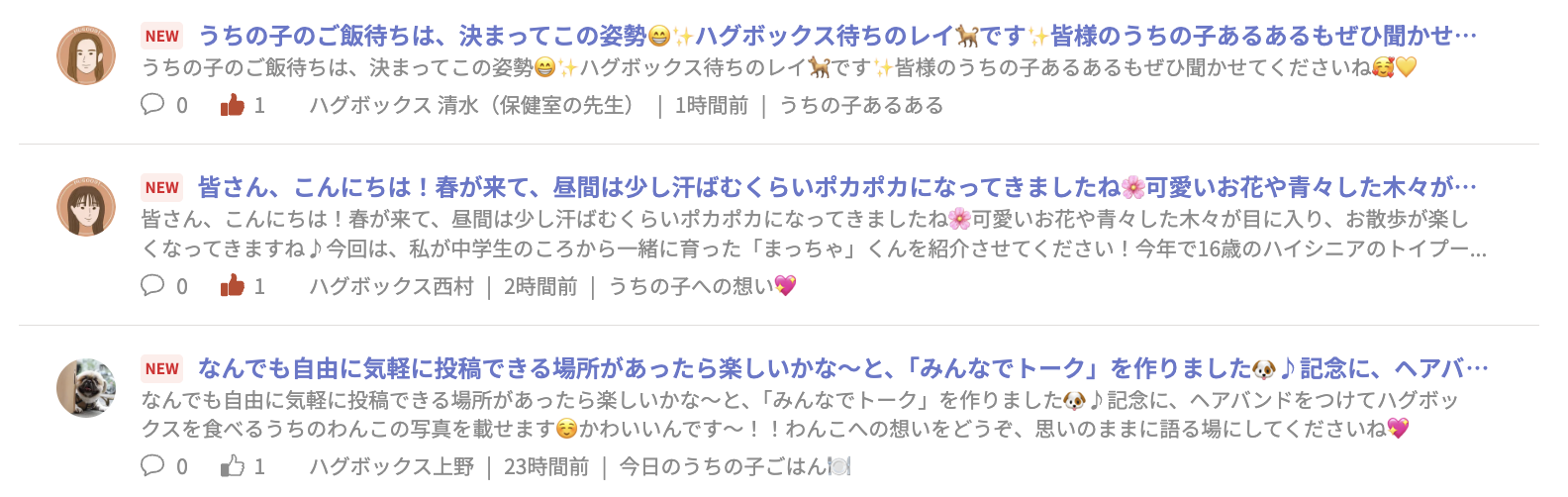Screen dimensions: 1568x497
Task: Like the post by ハグボックス上野
Action: 233,466
